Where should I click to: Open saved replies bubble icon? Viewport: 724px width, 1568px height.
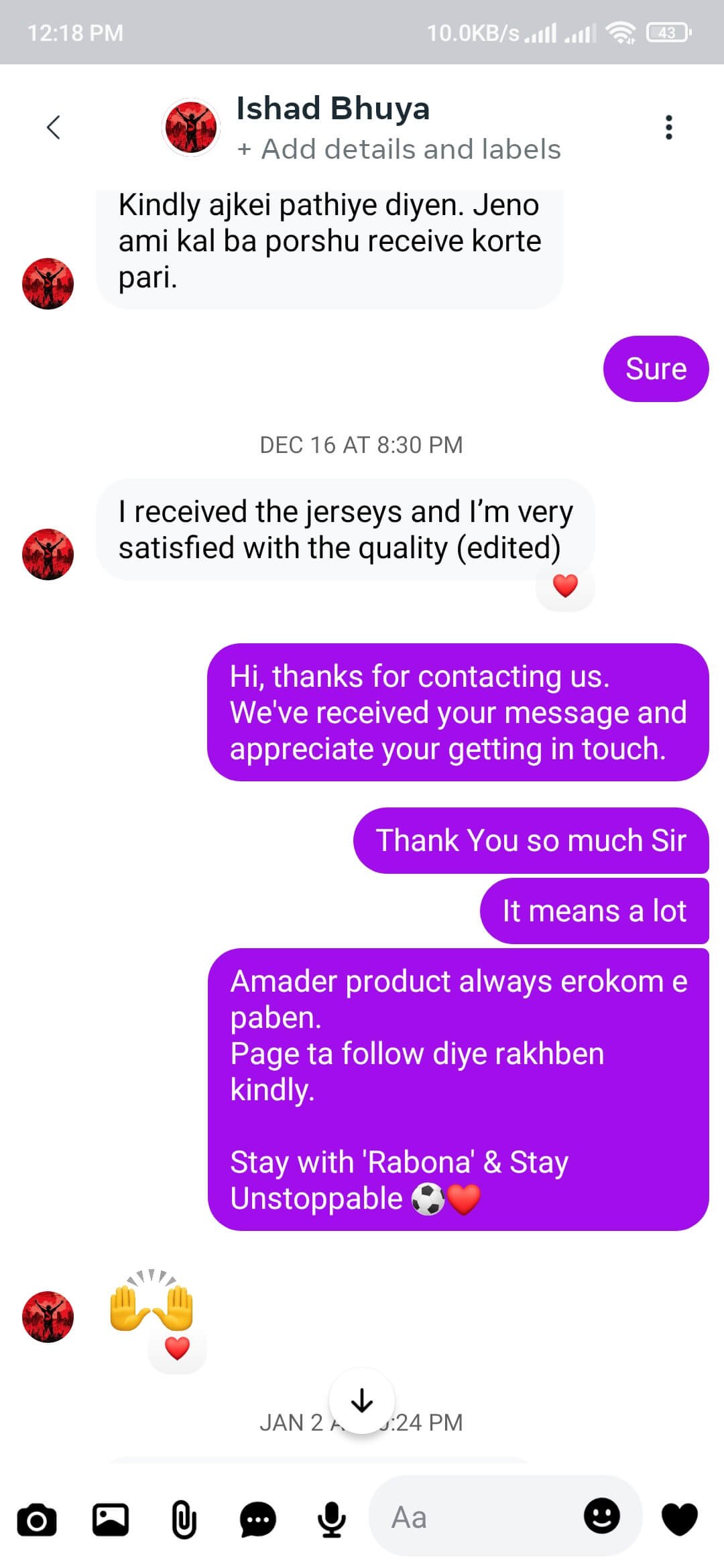(257, 1519)
